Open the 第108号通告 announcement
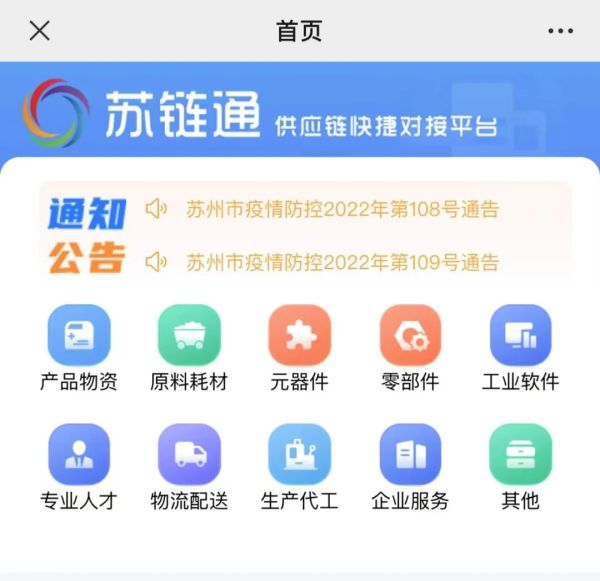Screen dimensions: 600x581 342,210
